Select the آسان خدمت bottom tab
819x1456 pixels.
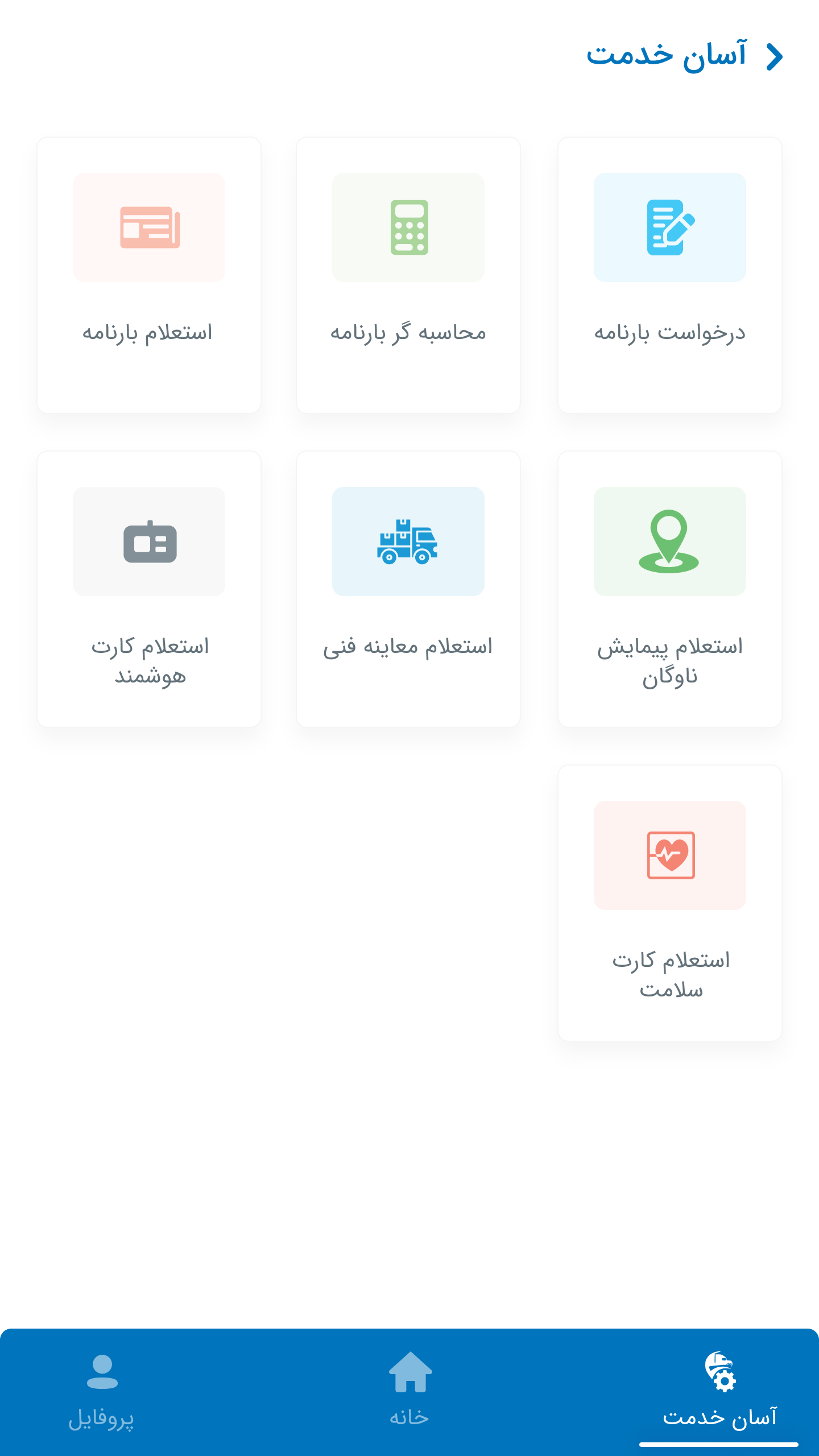tap(719, 1392)
